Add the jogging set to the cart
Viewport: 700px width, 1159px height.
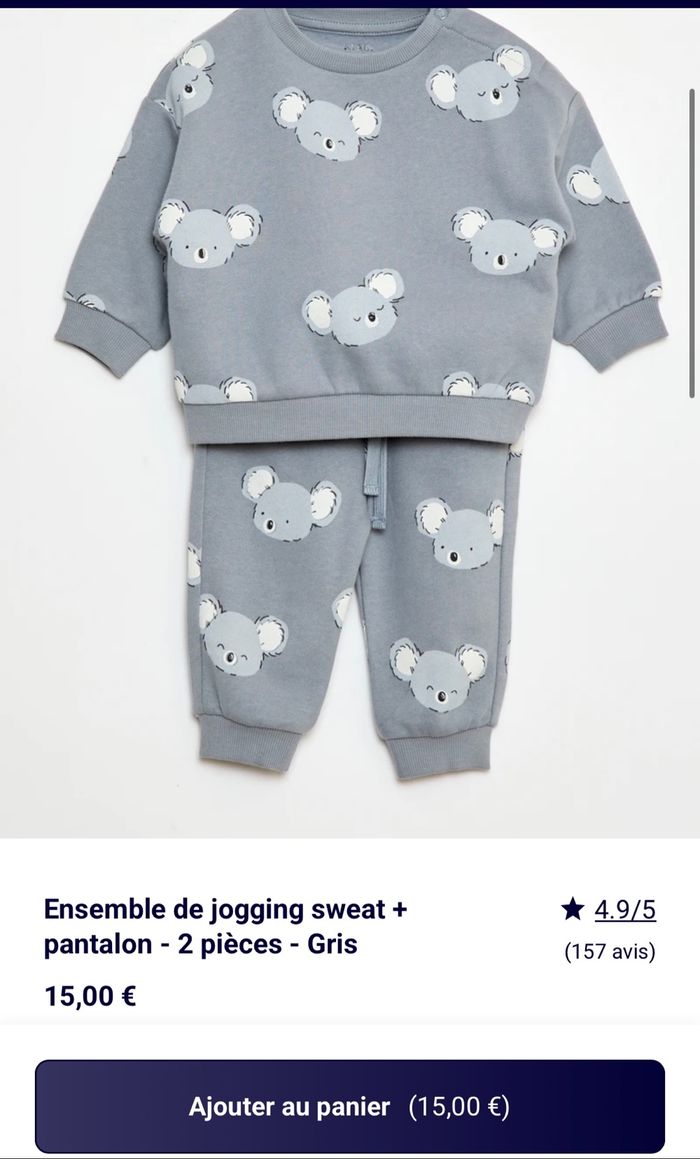[349, 1107]
